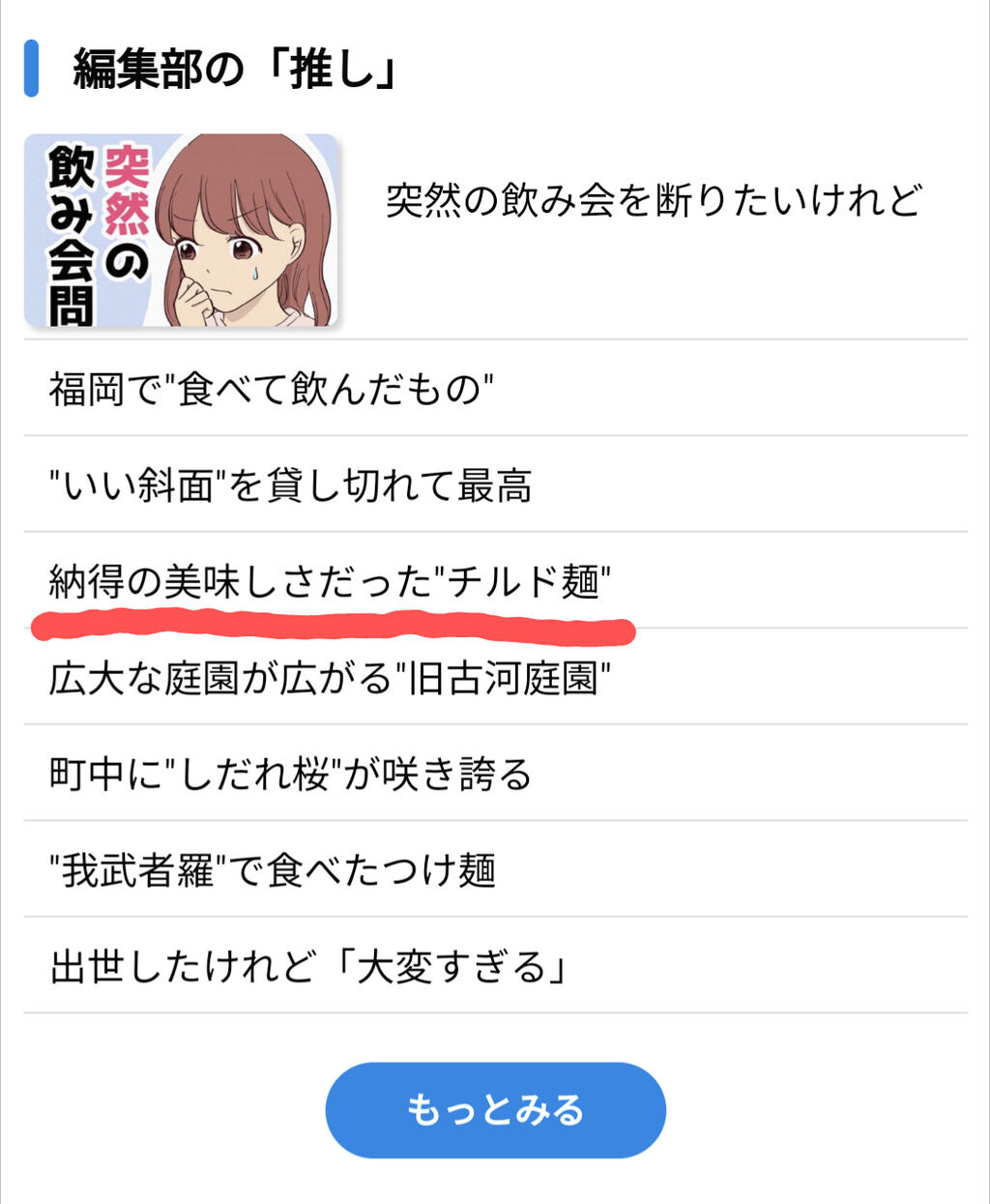The width and height of the screenshot is (990, 1204).
Task: Open 福岡で"食べて飲んだもの" article
Action: tap(495, 388)
